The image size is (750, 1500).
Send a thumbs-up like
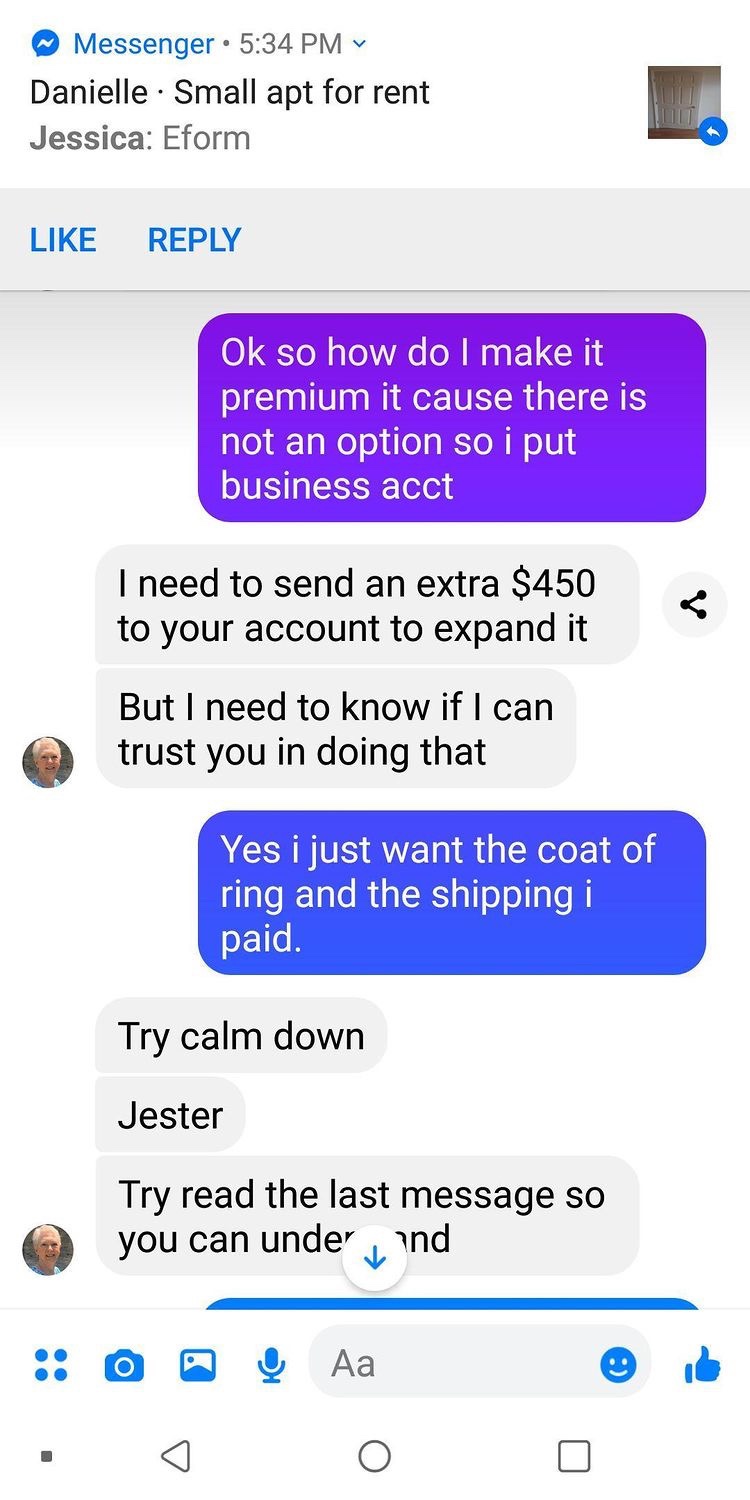click(703, 1363)
